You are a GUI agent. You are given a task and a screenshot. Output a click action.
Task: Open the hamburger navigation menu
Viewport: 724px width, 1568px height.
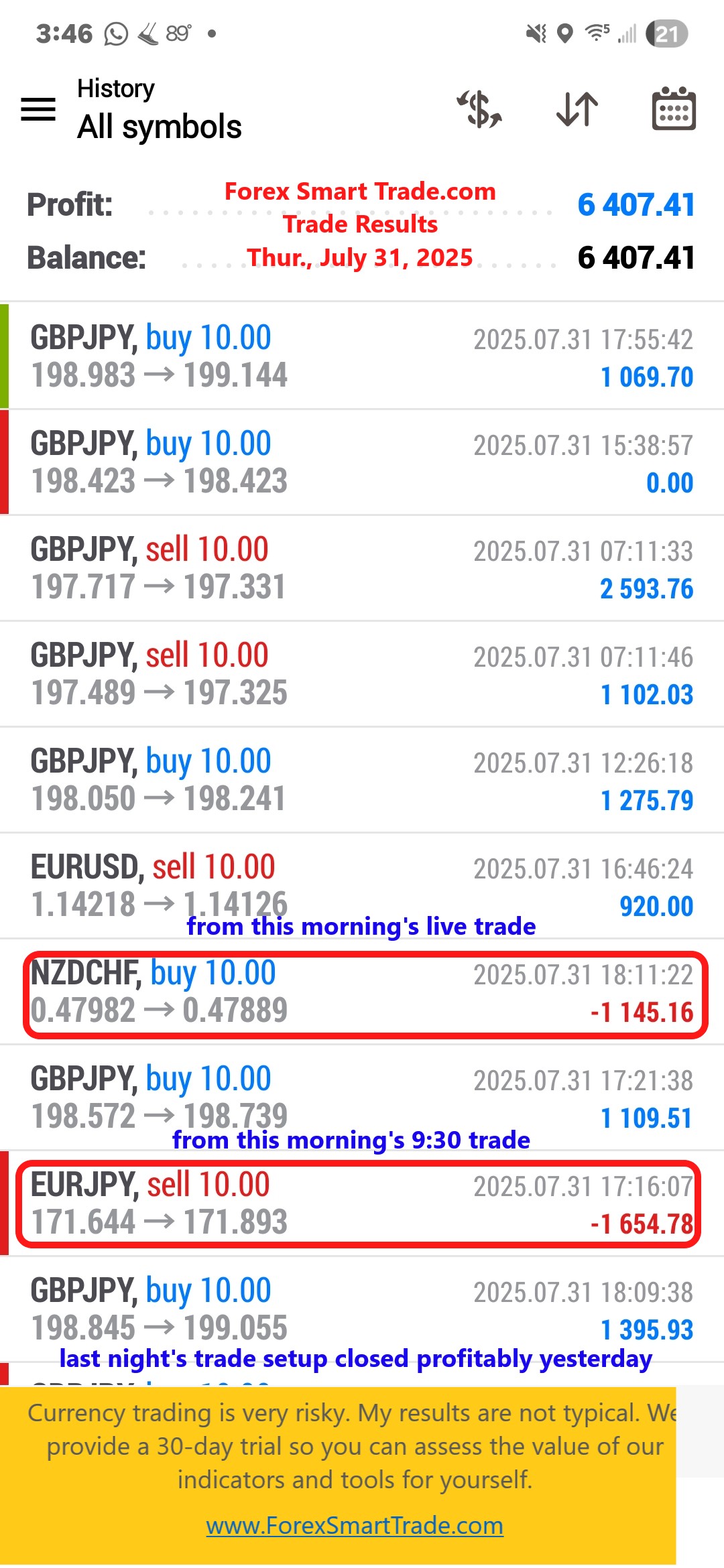(38, 109)
